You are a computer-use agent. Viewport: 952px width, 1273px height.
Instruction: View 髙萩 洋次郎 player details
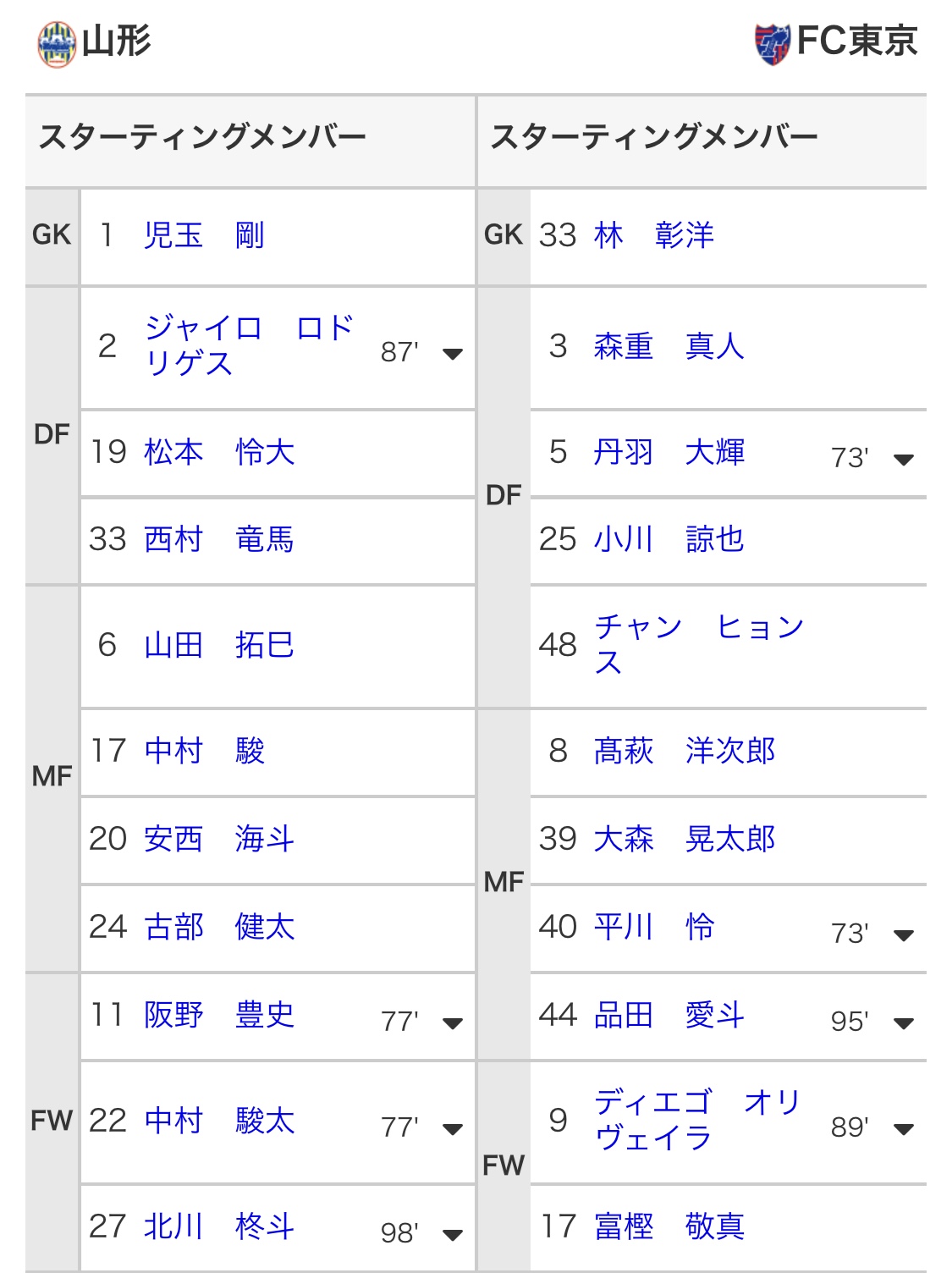click(684, 751)
